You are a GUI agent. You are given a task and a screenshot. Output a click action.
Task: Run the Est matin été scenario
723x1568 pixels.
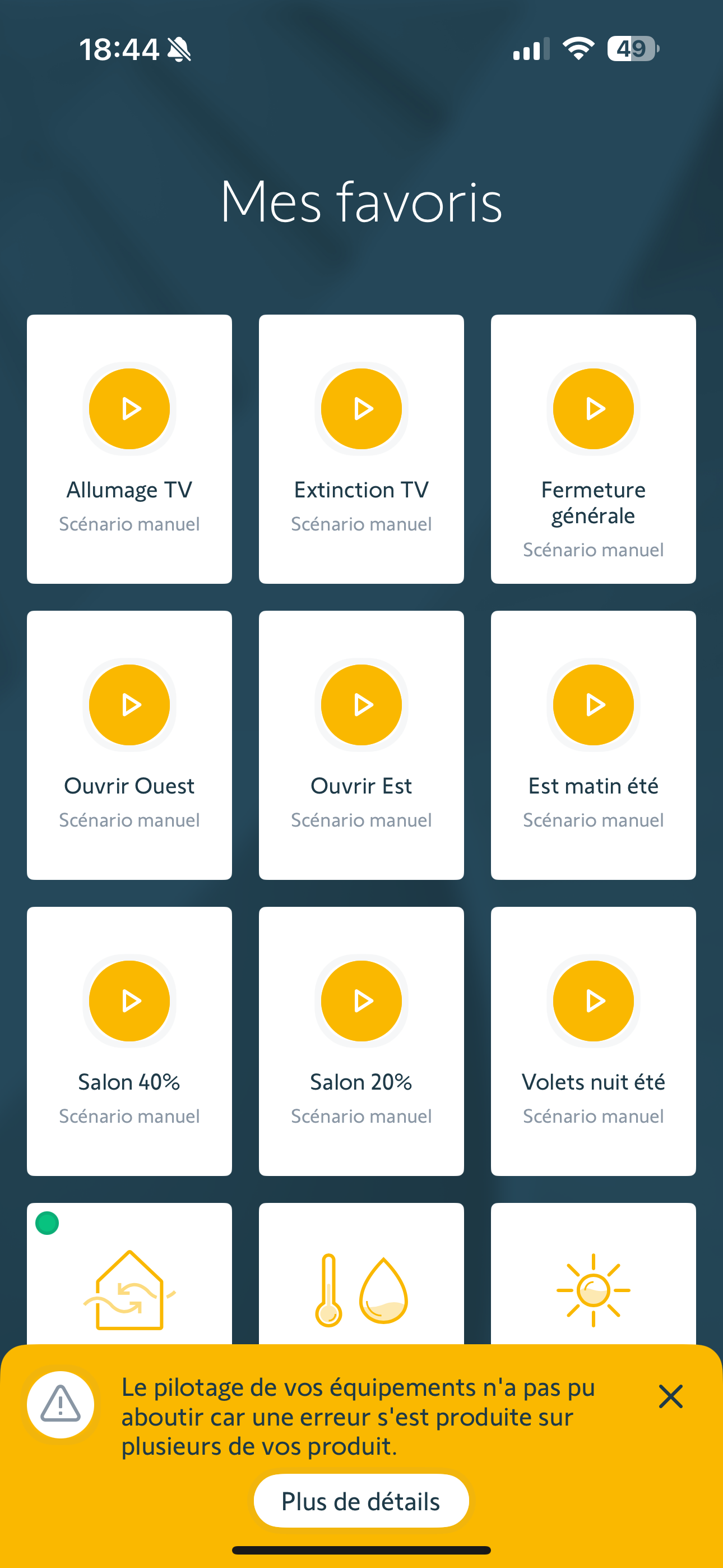(x=593, y=704)
